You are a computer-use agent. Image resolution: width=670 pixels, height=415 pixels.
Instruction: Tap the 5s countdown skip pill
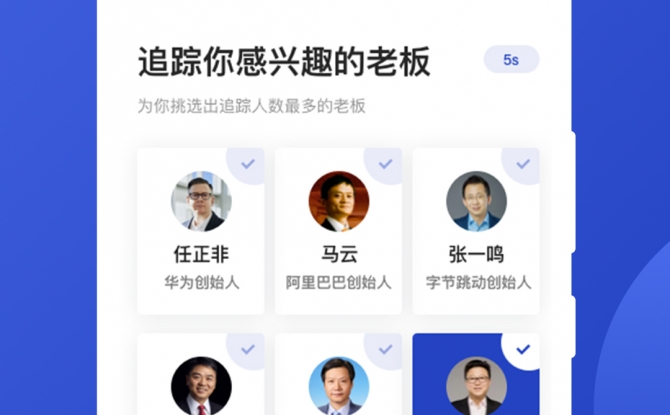click(511, 60)
